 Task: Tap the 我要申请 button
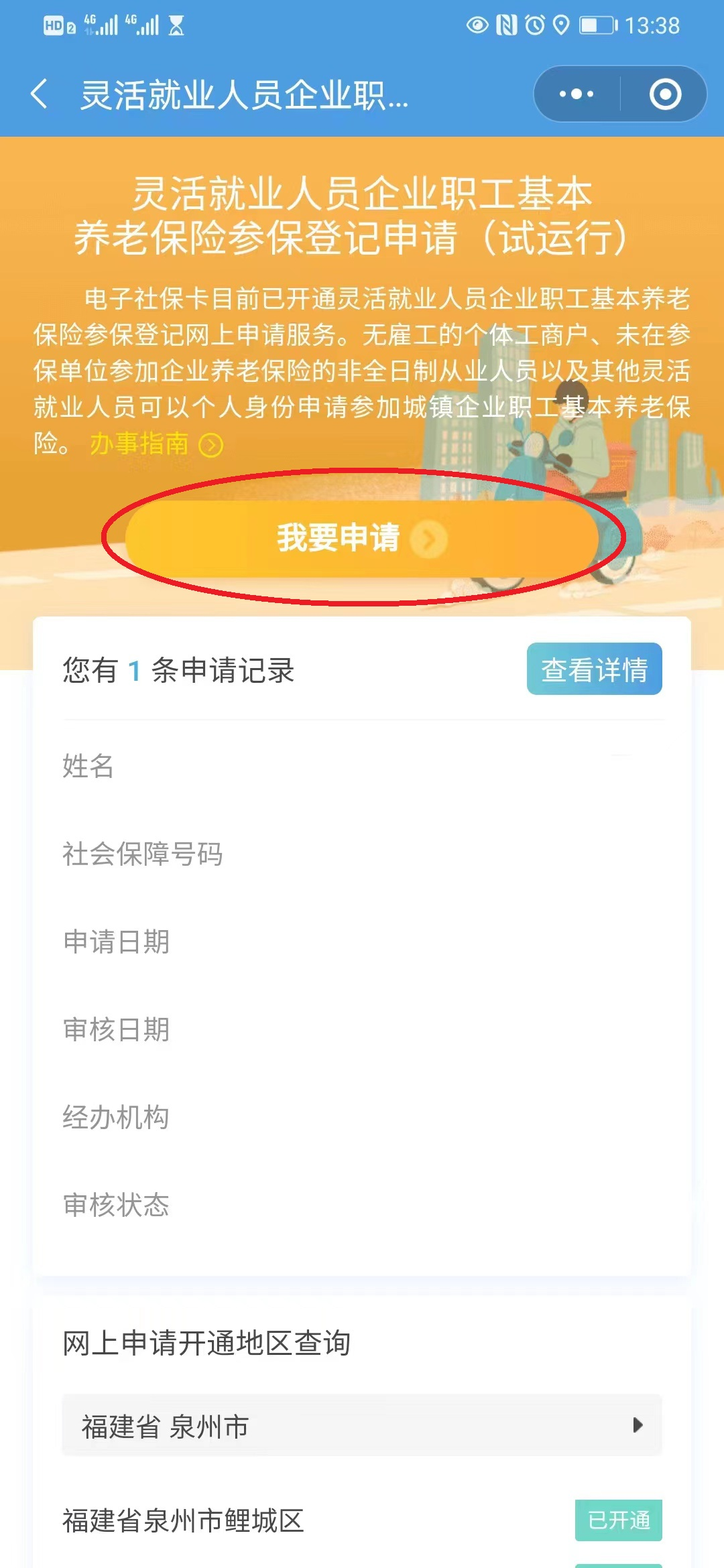pos(362,539)
